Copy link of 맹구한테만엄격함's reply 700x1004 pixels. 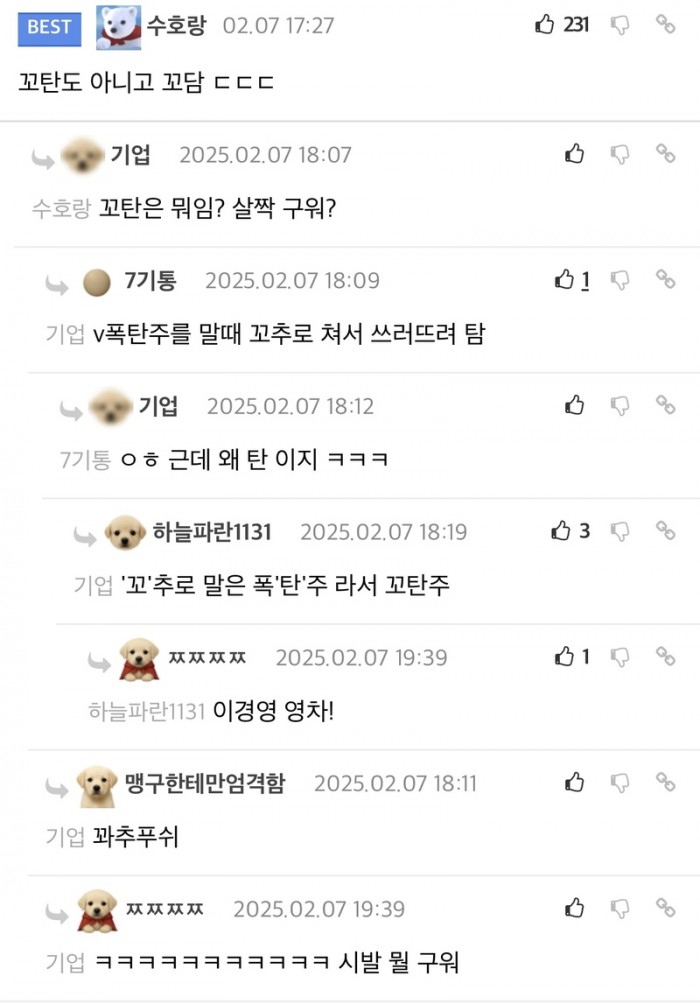click(x=665, y=782)
